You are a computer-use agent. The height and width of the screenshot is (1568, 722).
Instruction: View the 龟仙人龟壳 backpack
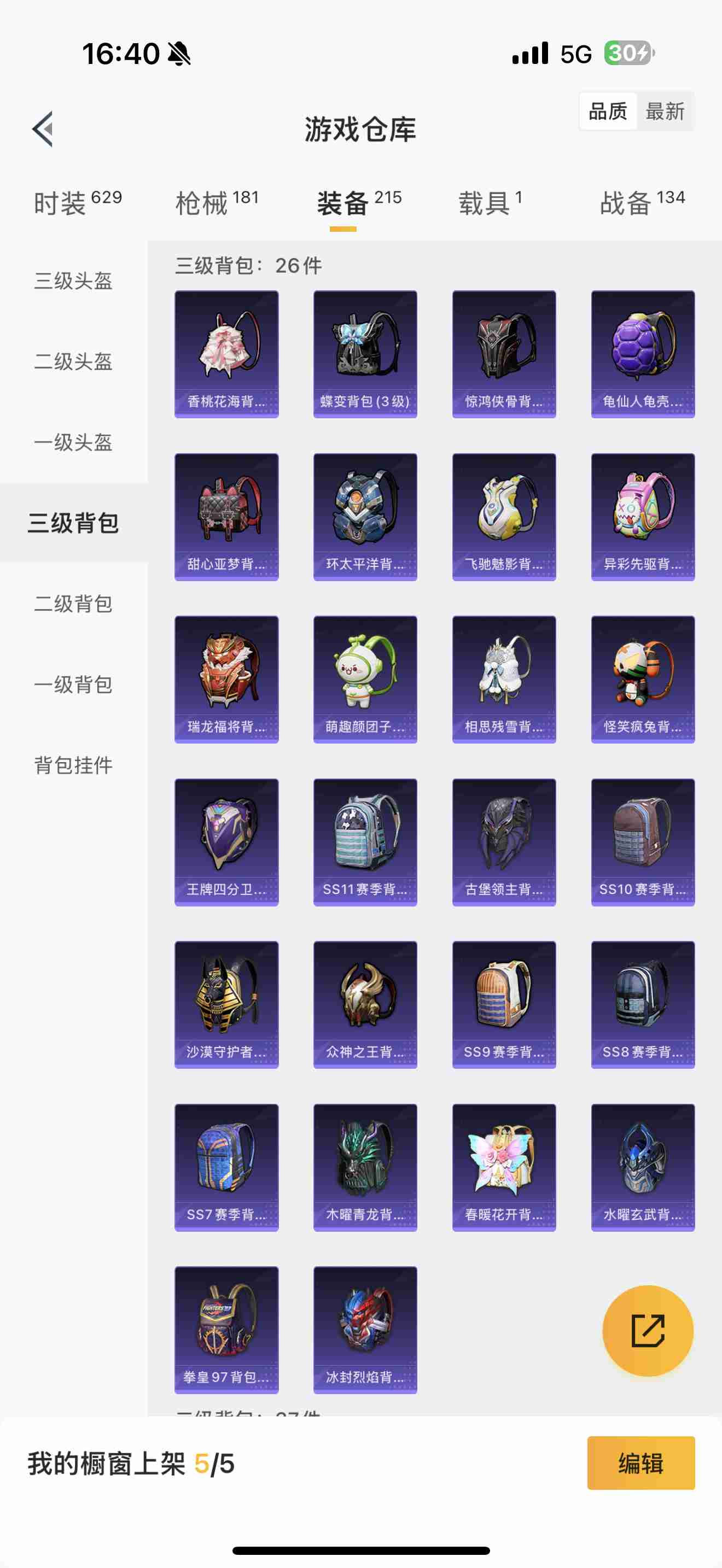point(642,354)
